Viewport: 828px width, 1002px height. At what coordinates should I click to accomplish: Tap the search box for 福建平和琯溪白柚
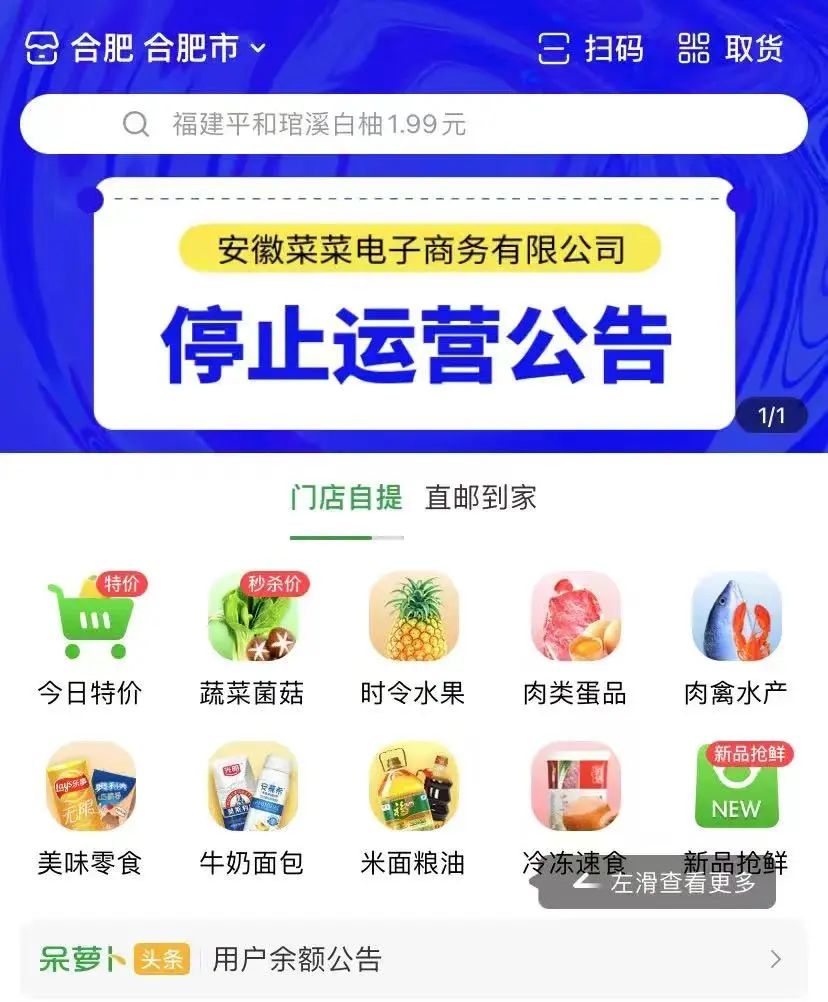(413, 124)
